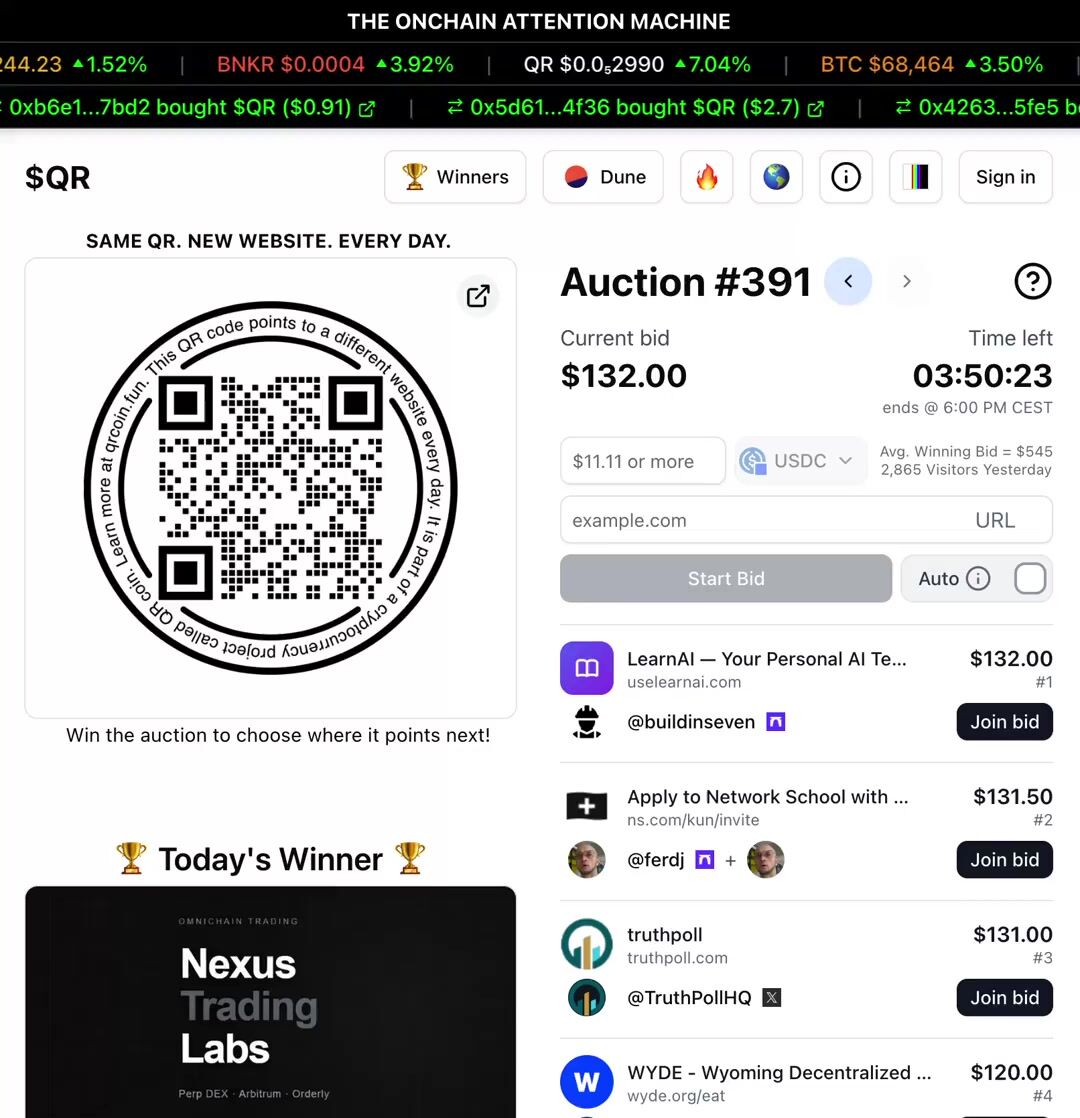Go to the previous auction
This screenshot has height=1118, width=1080.
pos(848,282)
